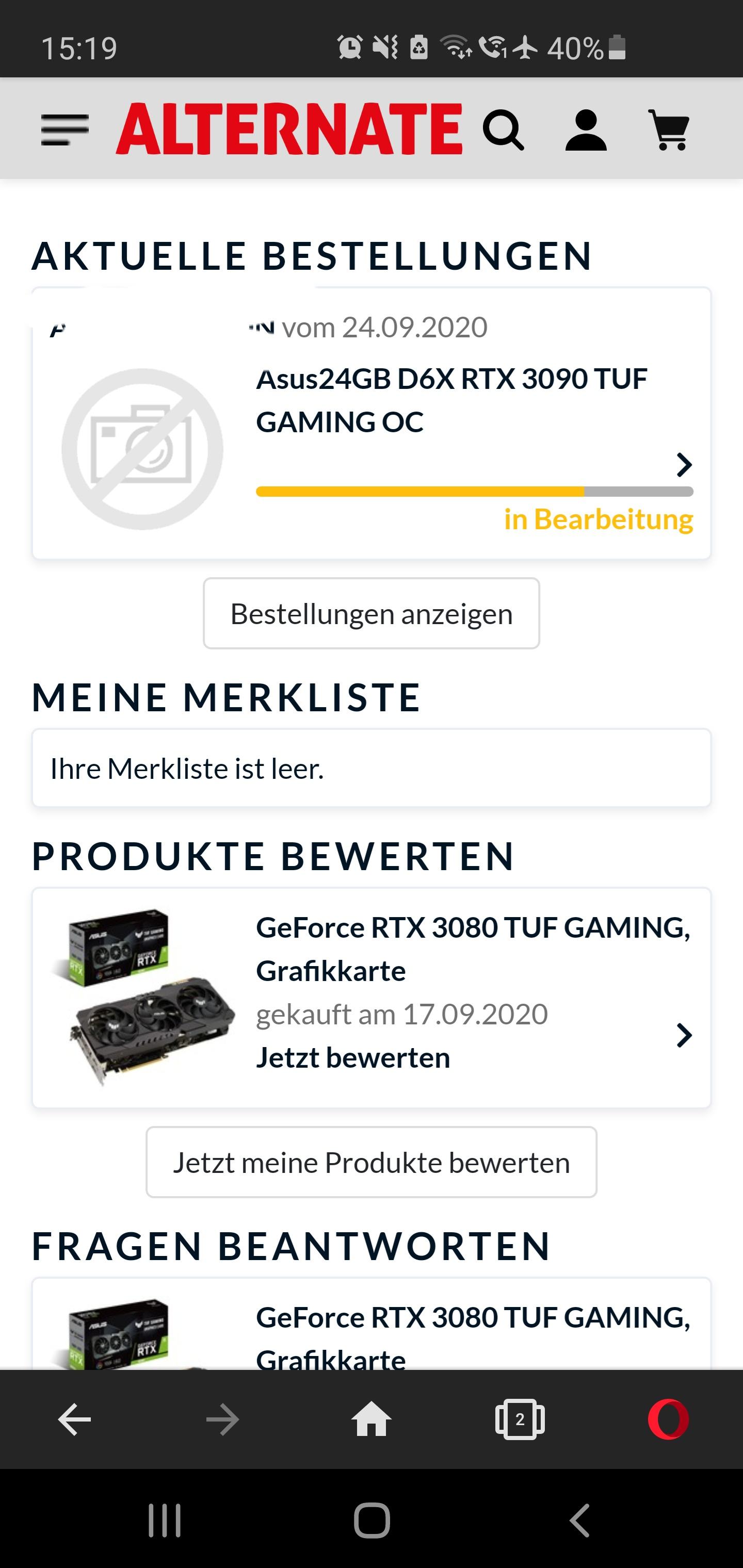Open the Opera menu
743x1568 pixels.
coord(669,1419)
